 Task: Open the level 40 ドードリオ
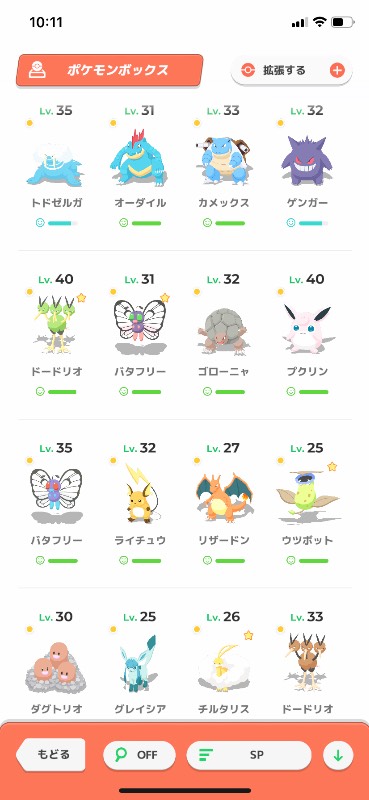[x=55, y=335]
